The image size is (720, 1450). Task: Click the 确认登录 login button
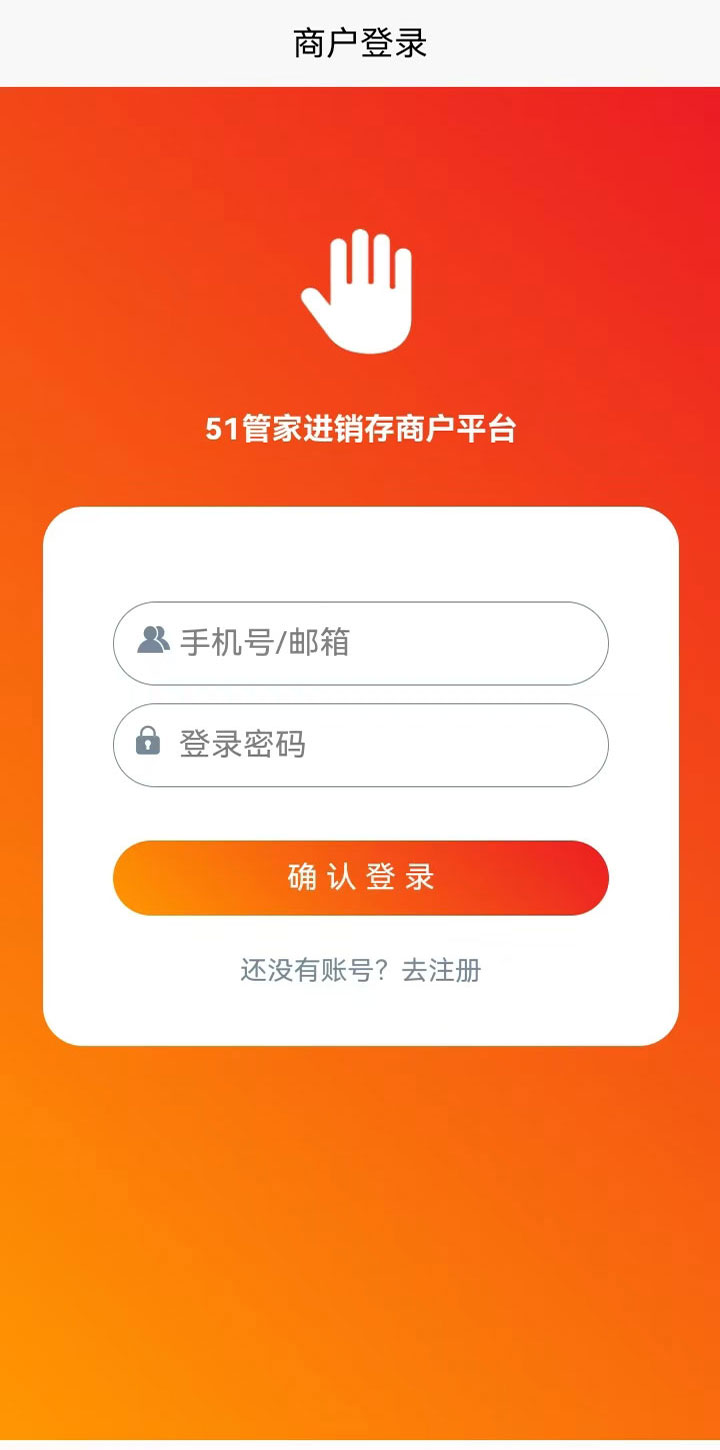click(360, 876)
